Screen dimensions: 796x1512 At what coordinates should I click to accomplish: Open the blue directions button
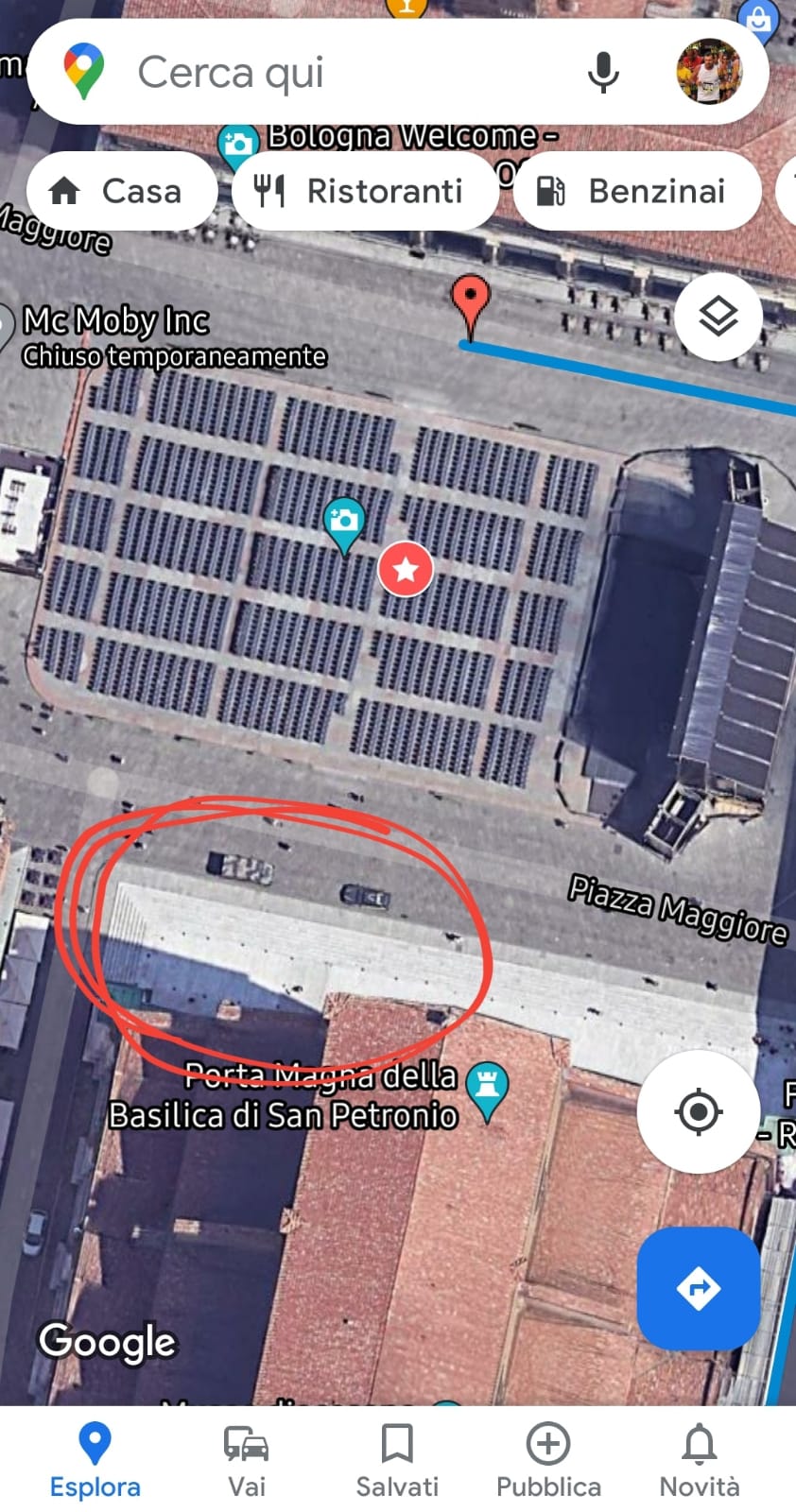tap(699, 1288)
